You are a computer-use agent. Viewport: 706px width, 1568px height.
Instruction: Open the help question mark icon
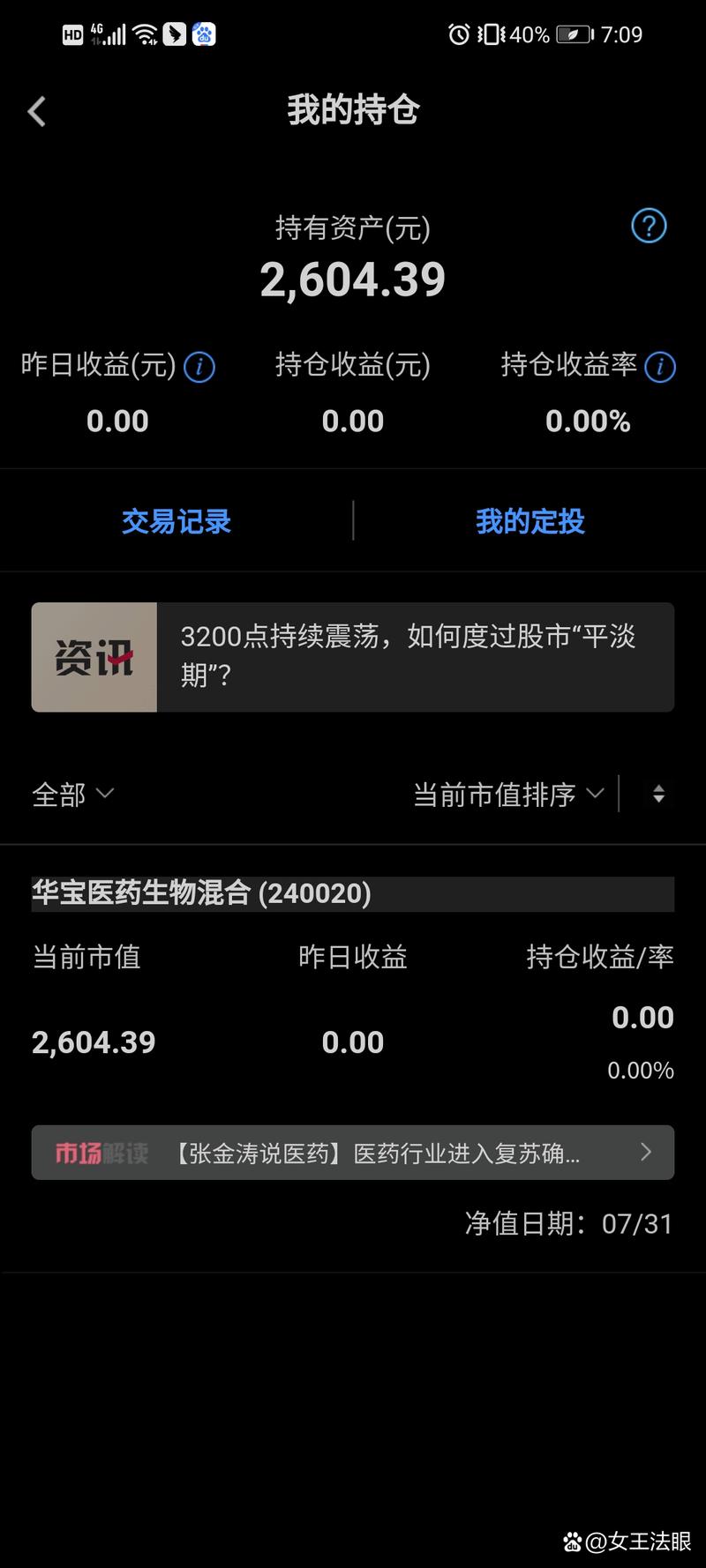pos(649,227)
